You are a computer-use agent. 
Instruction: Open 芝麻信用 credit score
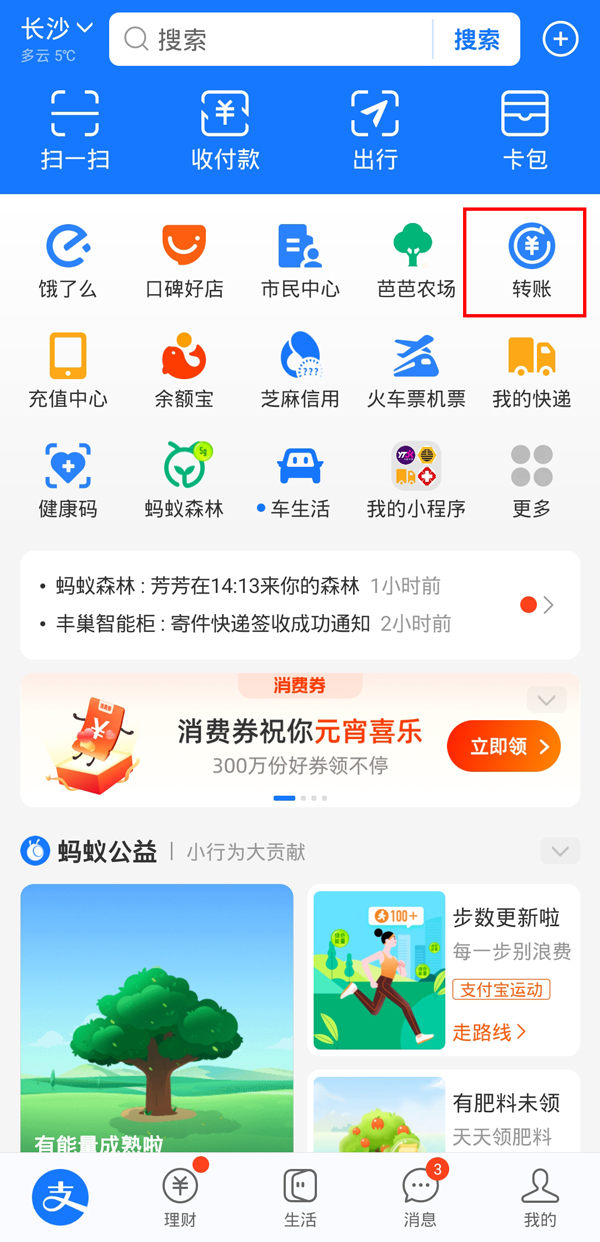[300, 371]
